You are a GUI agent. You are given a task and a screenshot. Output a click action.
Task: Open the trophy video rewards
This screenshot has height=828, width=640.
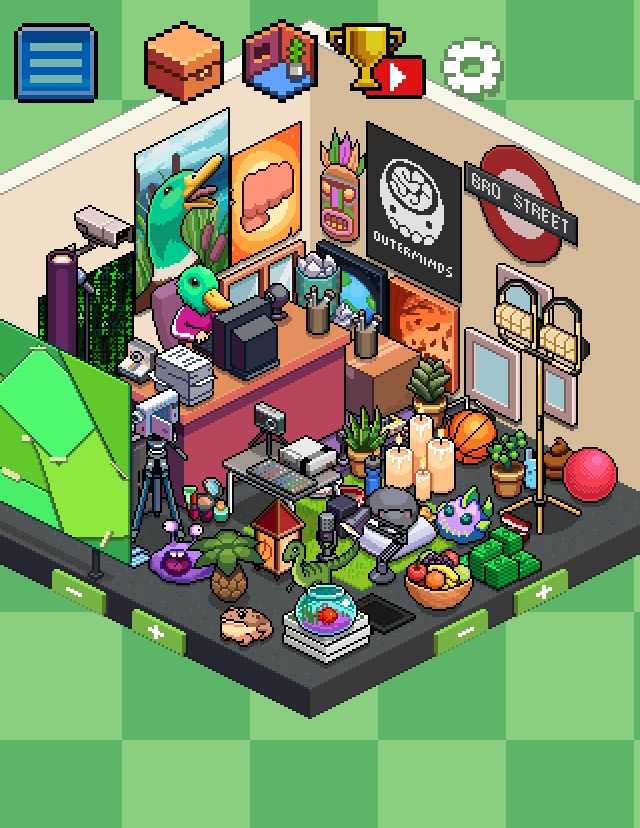click(375, 61)
